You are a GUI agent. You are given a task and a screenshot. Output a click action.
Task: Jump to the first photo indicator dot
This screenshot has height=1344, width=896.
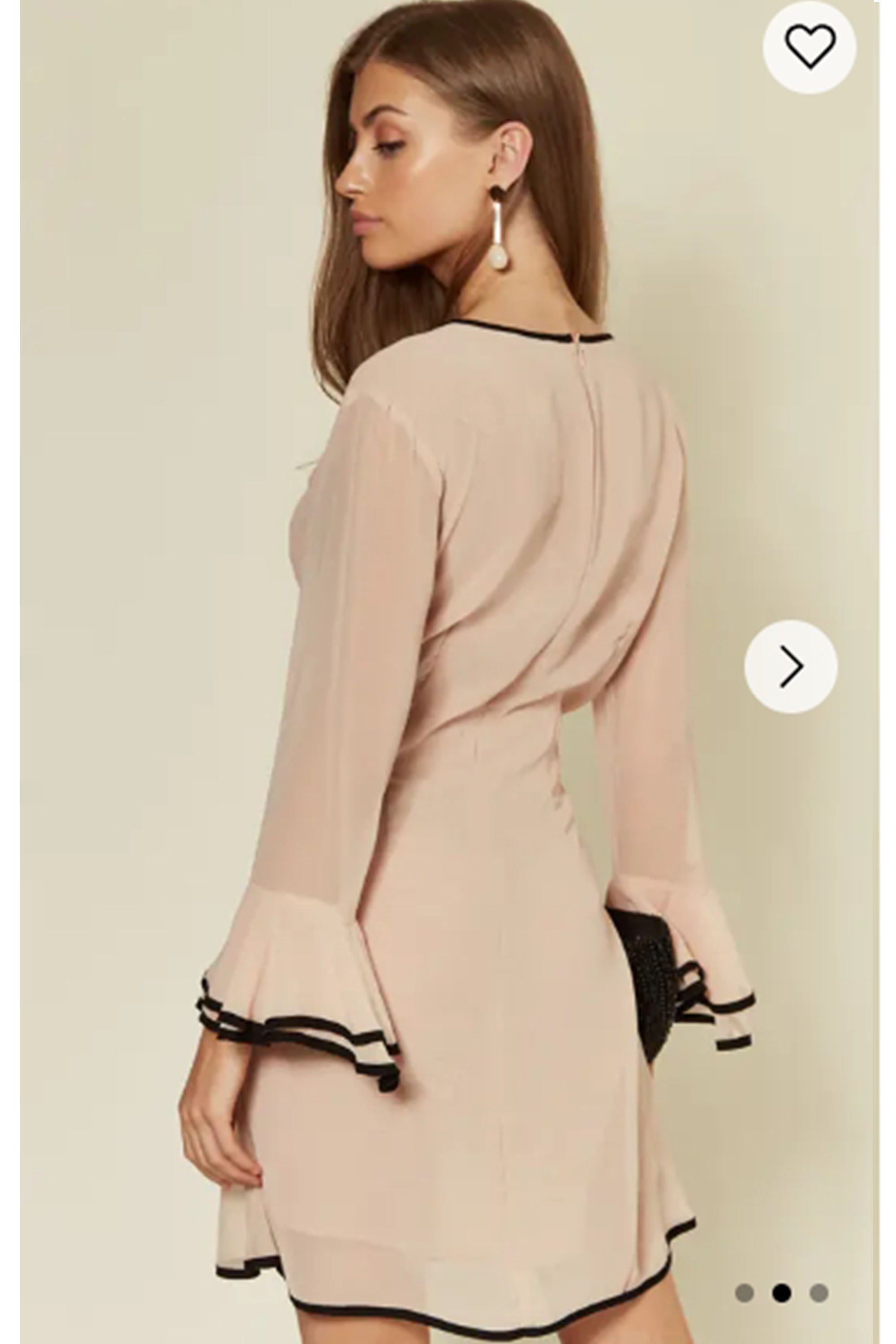744,1292
